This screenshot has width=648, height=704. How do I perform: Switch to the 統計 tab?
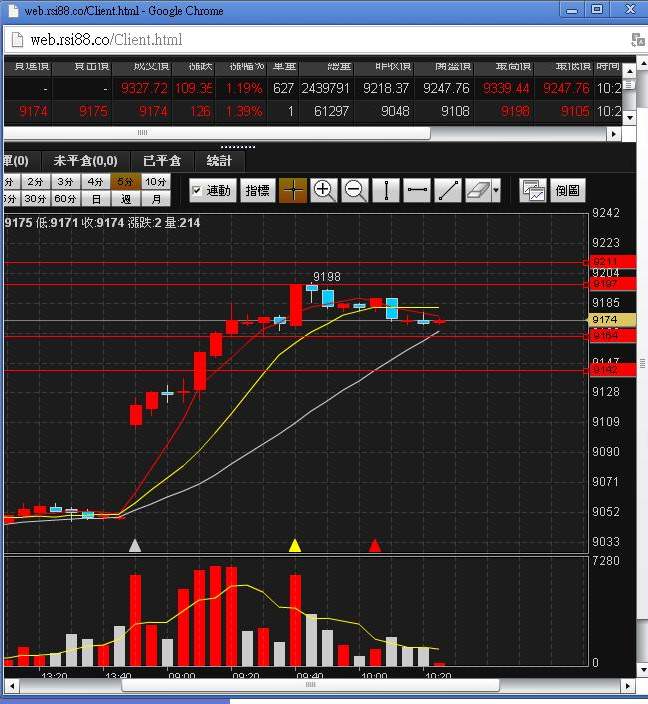tap(219, 160)
